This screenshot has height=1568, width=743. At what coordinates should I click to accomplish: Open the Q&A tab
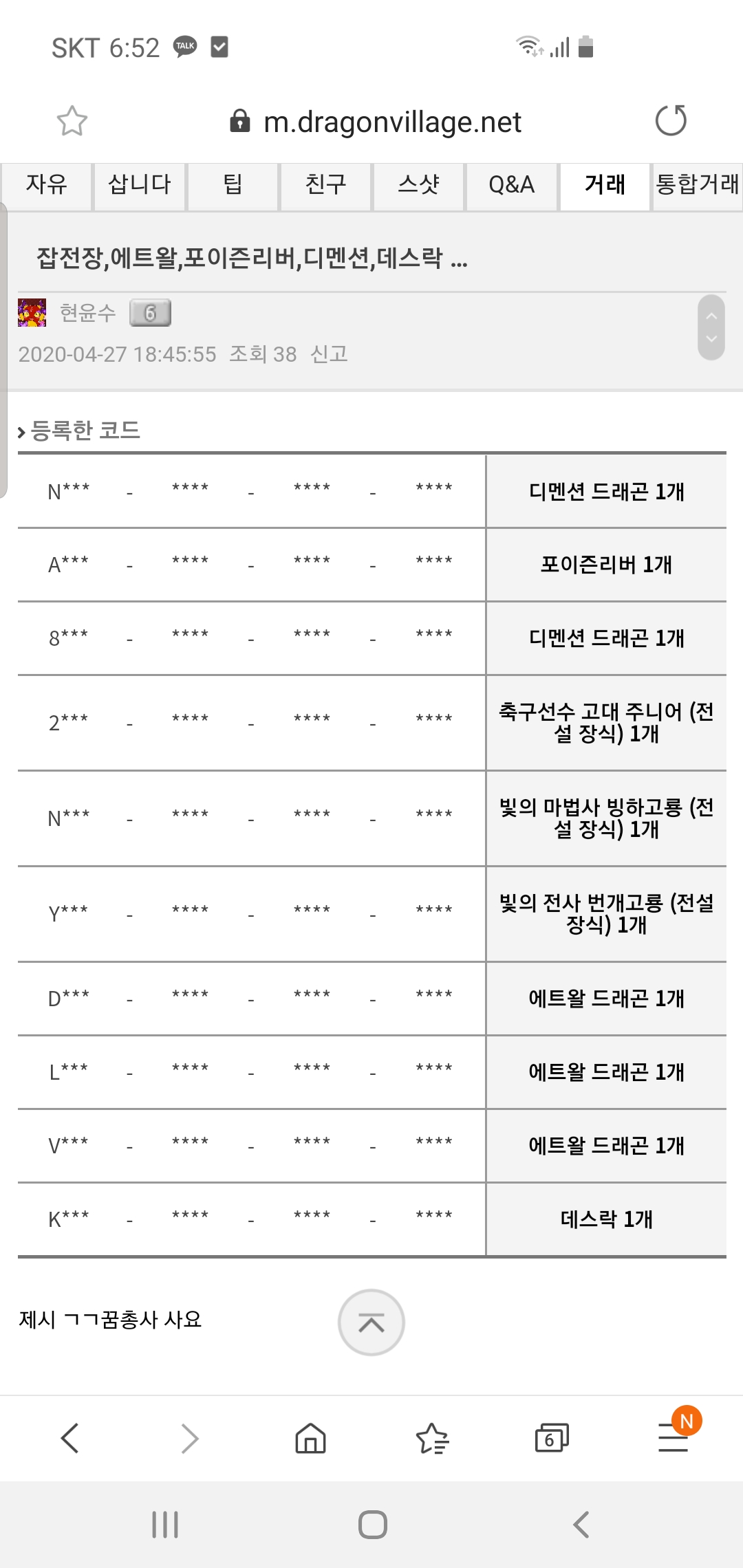511,185
